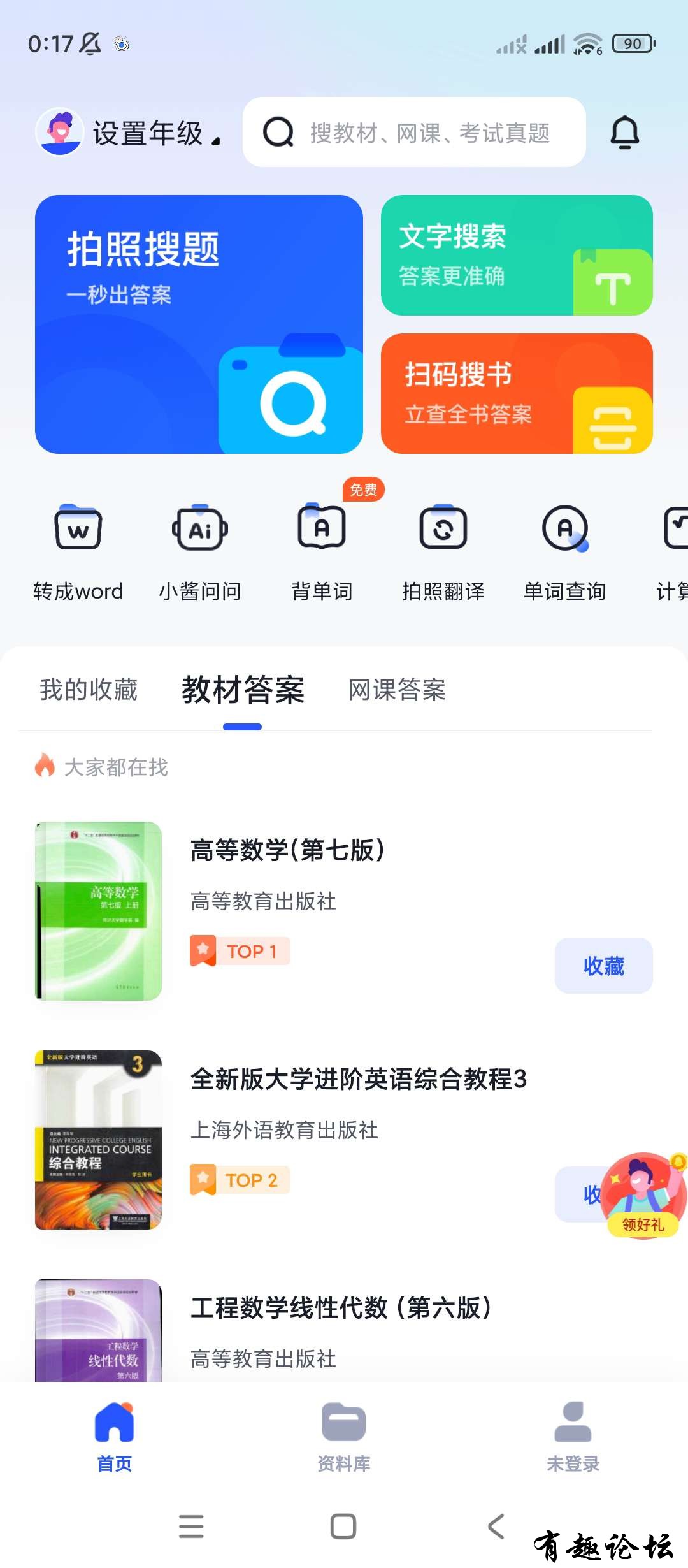Go to the 资料库 tab
Image resolution: width=688 pixels, height=1568 pixels.
coord(344,1437)
